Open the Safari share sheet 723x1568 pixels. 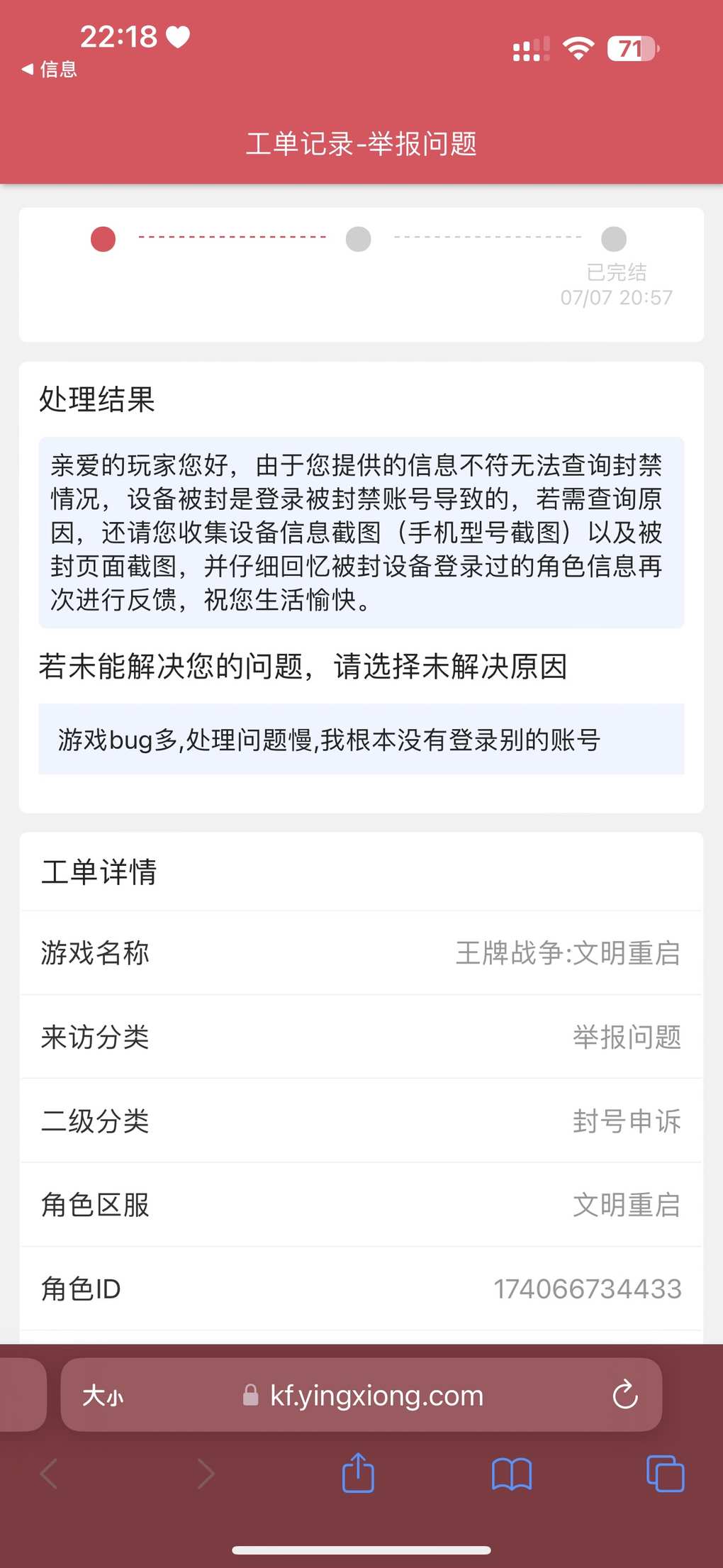(x=358, y=1473)
